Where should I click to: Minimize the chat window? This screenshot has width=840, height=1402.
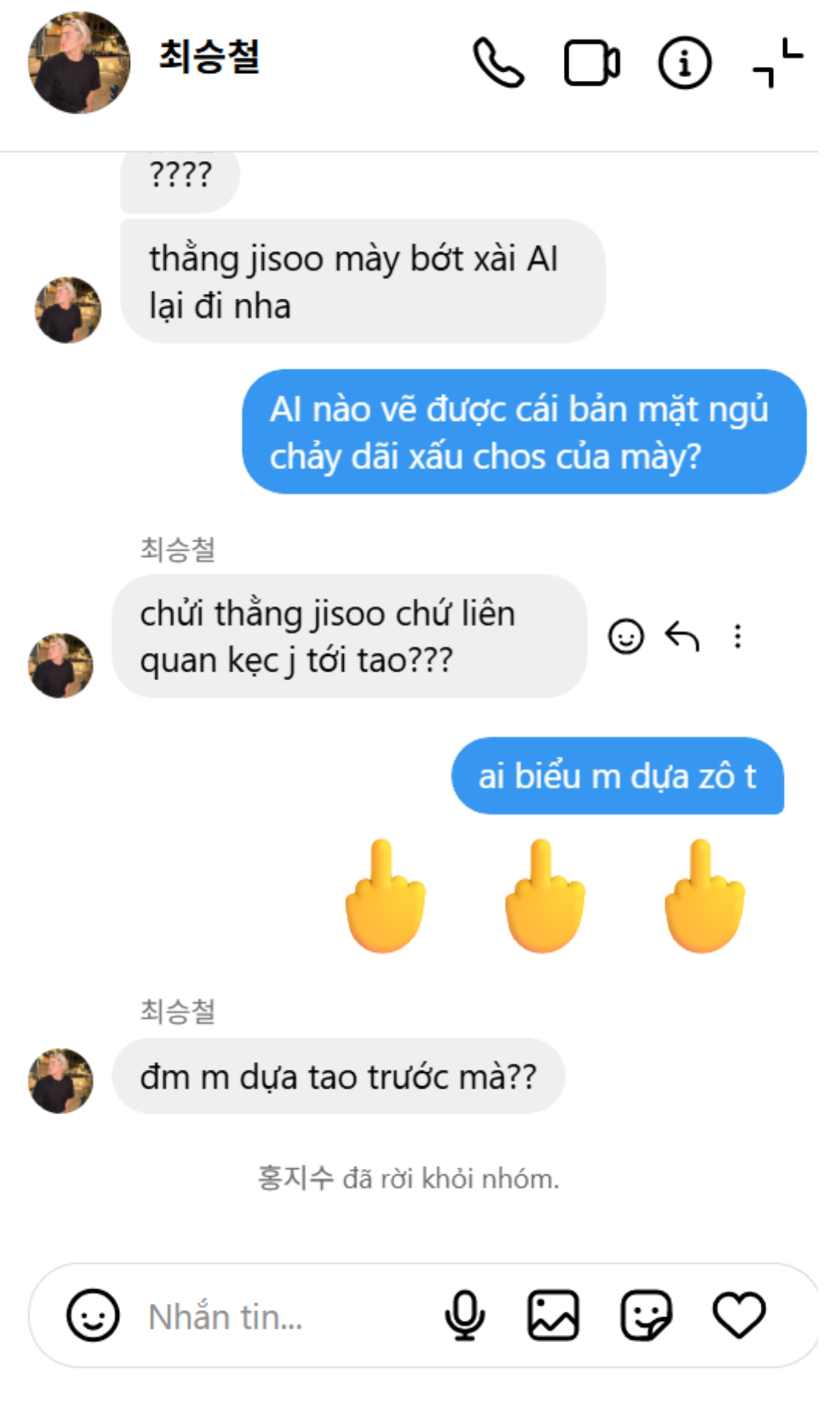pyautogui.click(x=777, y=63)
